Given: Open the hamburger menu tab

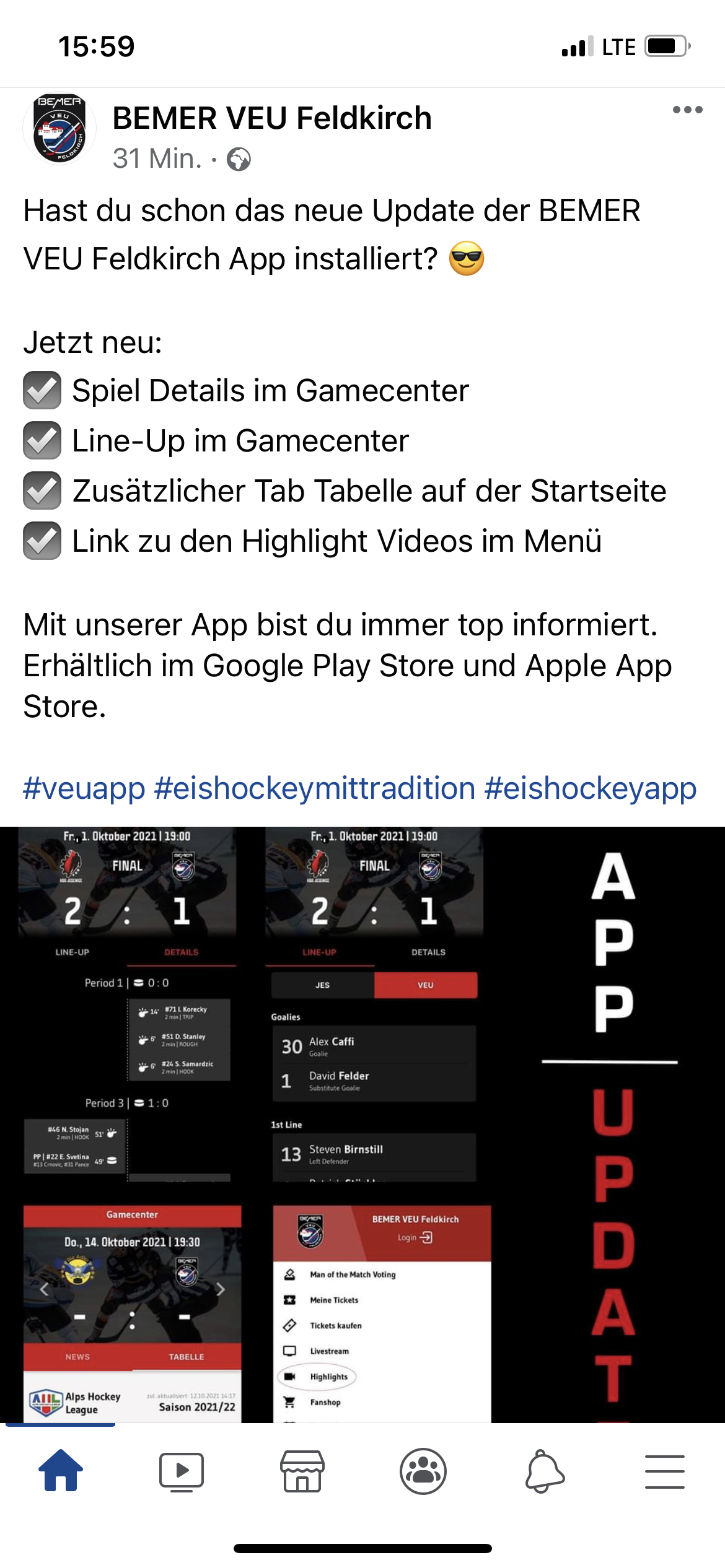Looking at the screenshot, I should tap(665, 1471).
